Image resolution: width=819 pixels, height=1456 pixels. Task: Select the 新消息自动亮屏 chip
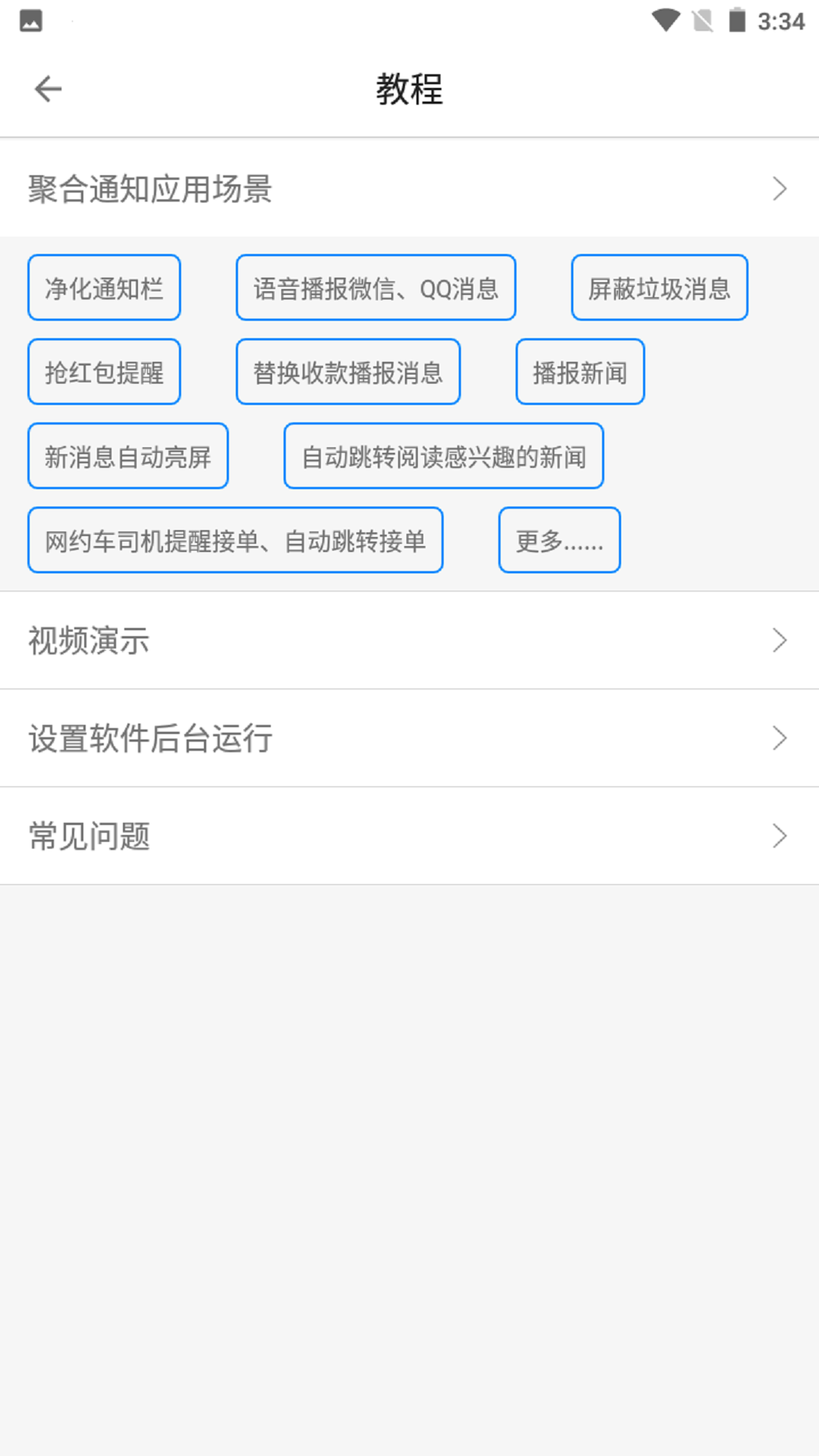click(128, 457)
